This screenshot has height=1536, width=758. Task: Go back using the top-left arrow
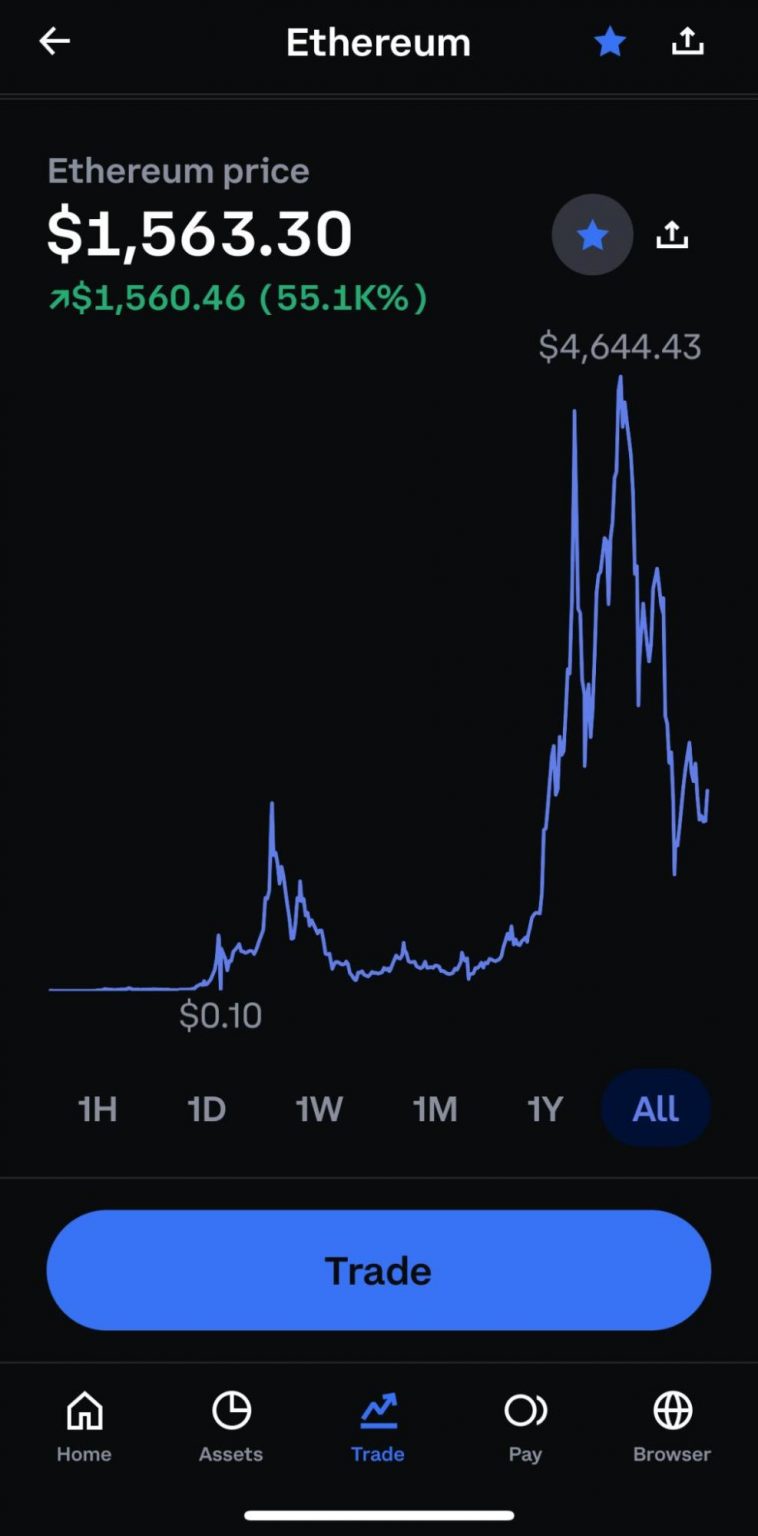[54, 41]
